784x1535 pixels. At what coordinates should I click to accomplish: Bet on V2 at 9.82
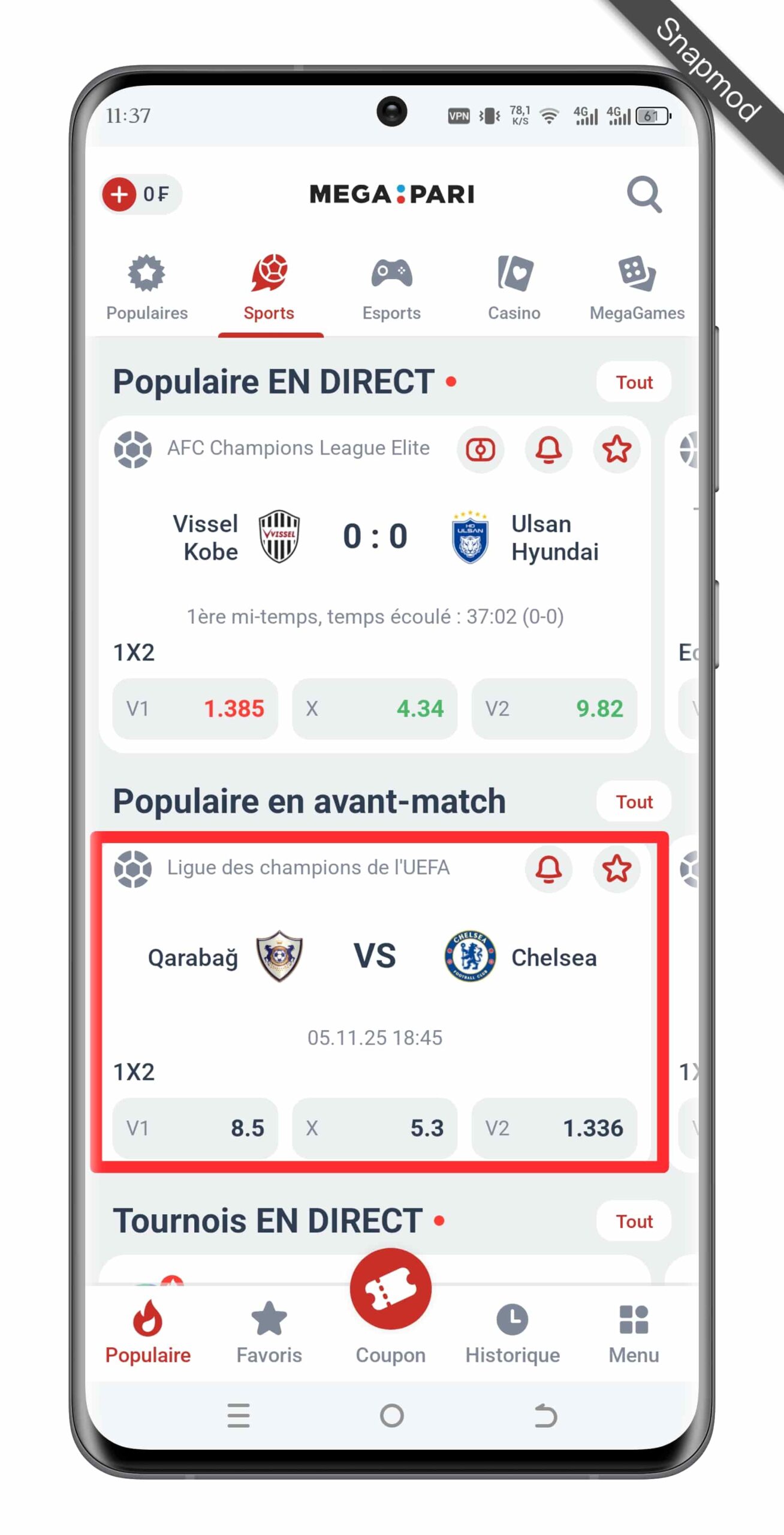[554, 708]
